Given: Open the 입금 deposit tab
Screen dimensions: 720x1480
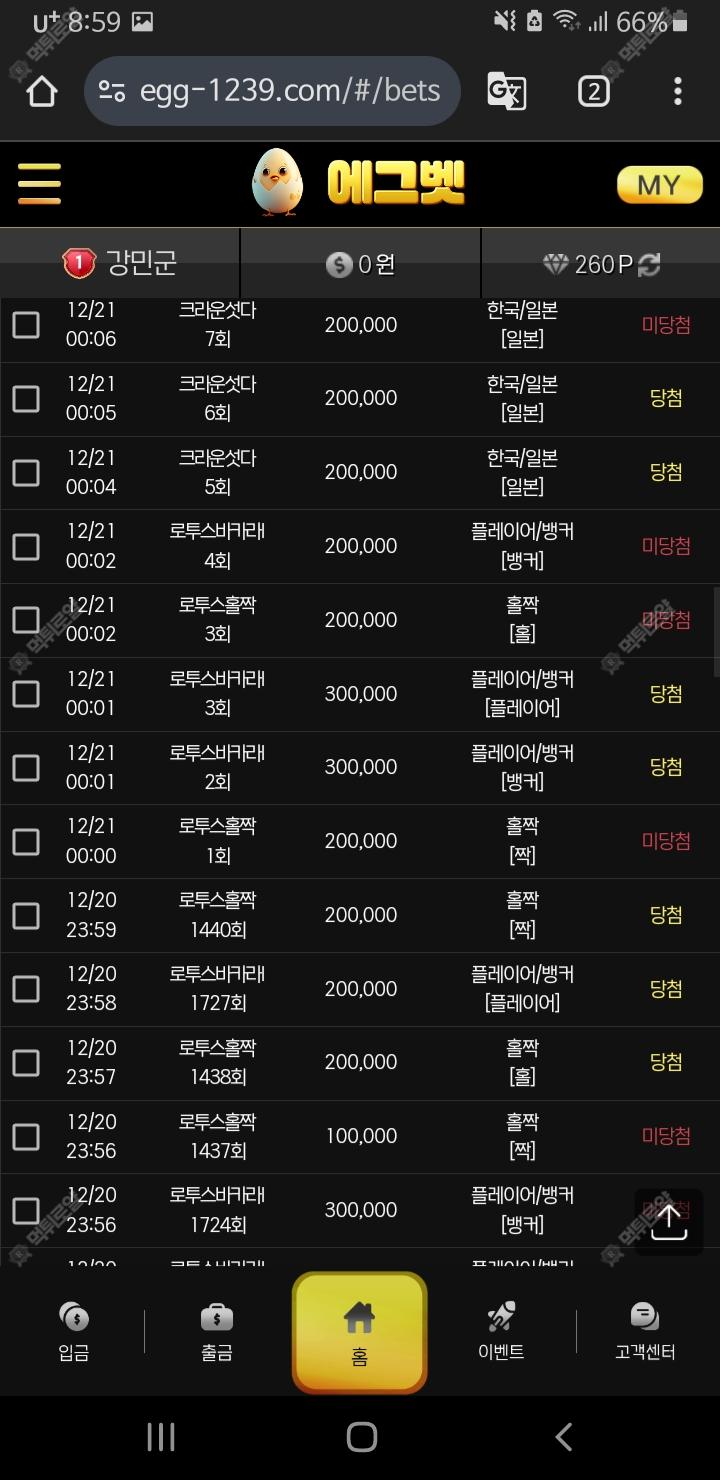Looking at the screenshot, I should coord(74,1332).
